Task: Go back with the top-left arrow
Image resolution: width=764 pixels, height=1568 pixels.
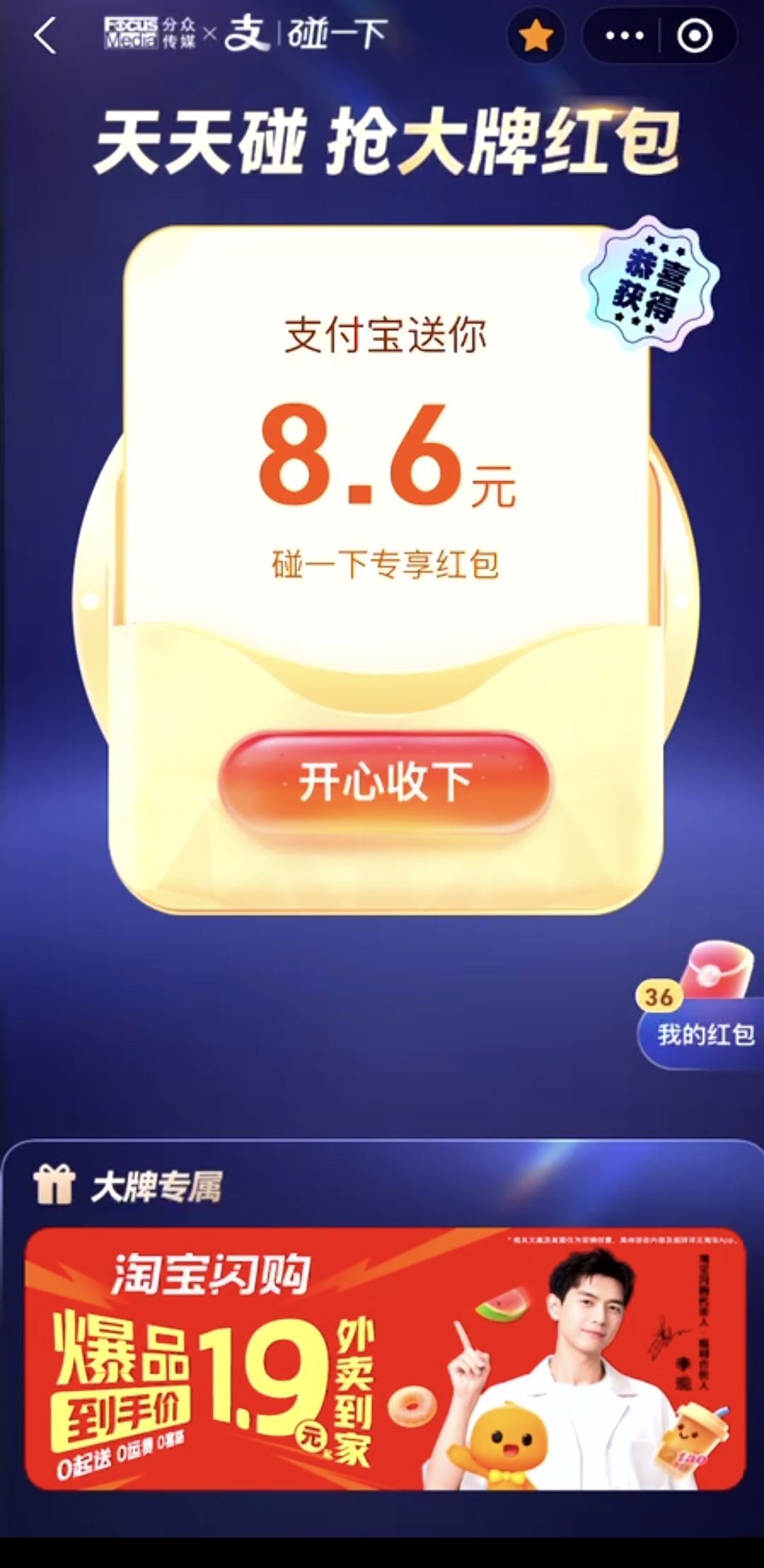Action: pyautogui.click(x=45, y=35)
